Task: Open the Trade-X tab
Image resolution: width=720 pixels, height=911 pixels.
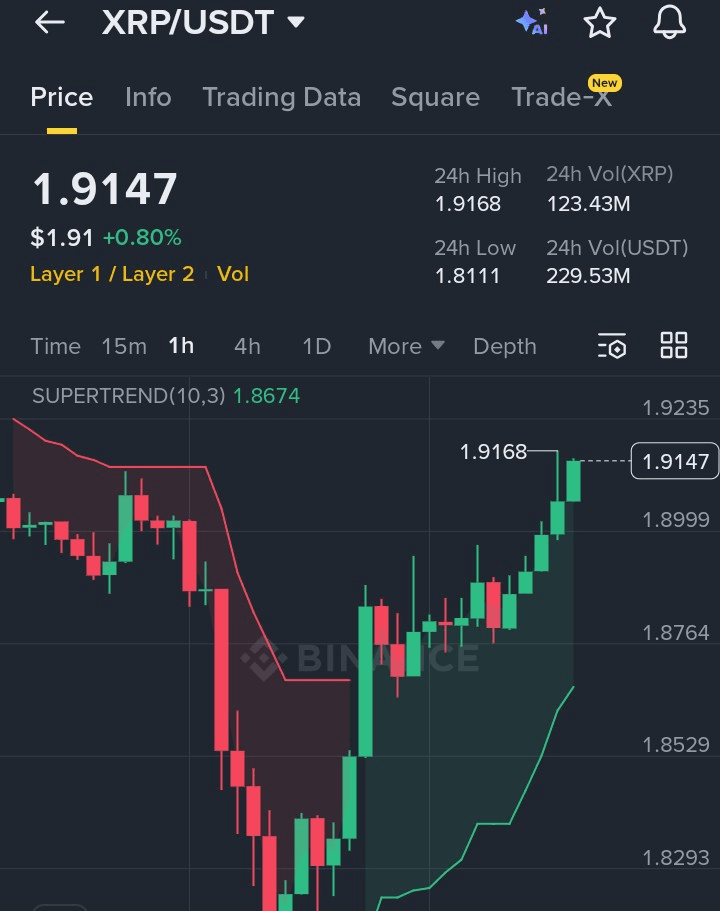Action: [561, 97]
